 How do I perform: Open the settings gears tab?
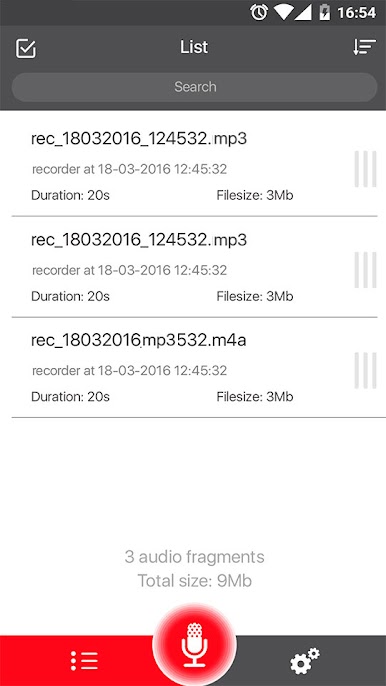(305, 661)
